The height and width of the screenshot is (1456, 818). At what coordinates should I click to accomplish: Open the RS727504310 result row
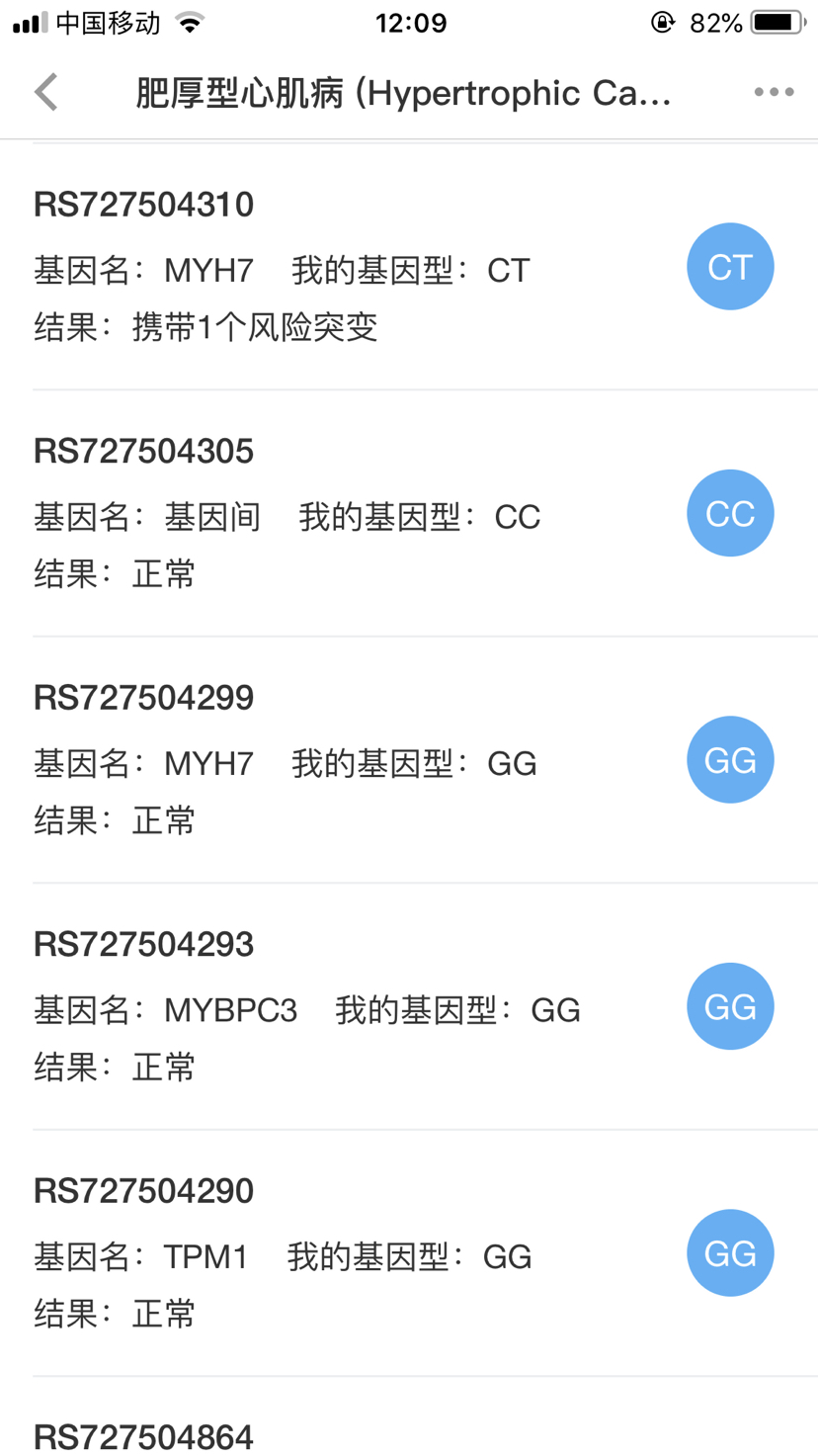pyautogui.click(x=409, y=266)
